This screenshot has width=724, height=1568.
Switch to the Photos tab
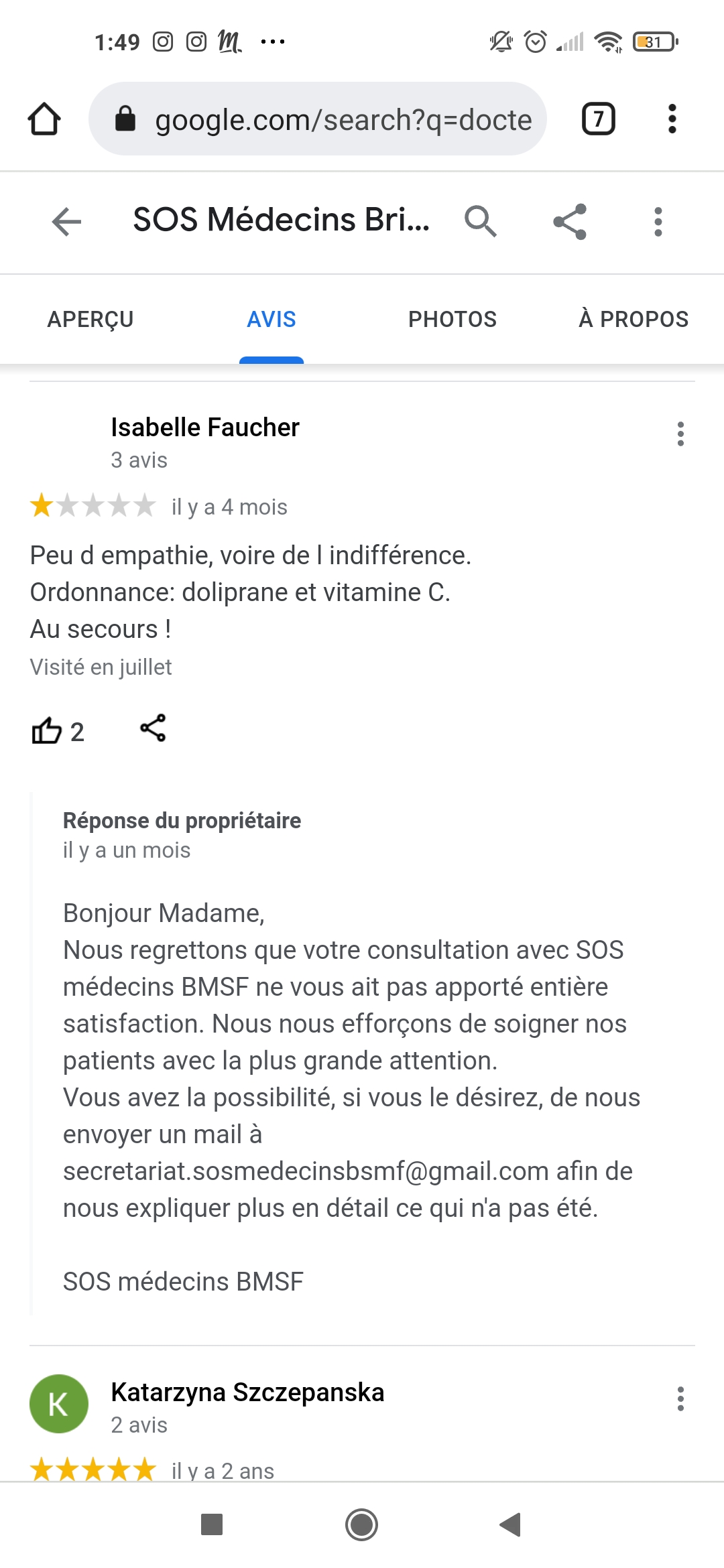pos(452,319)
